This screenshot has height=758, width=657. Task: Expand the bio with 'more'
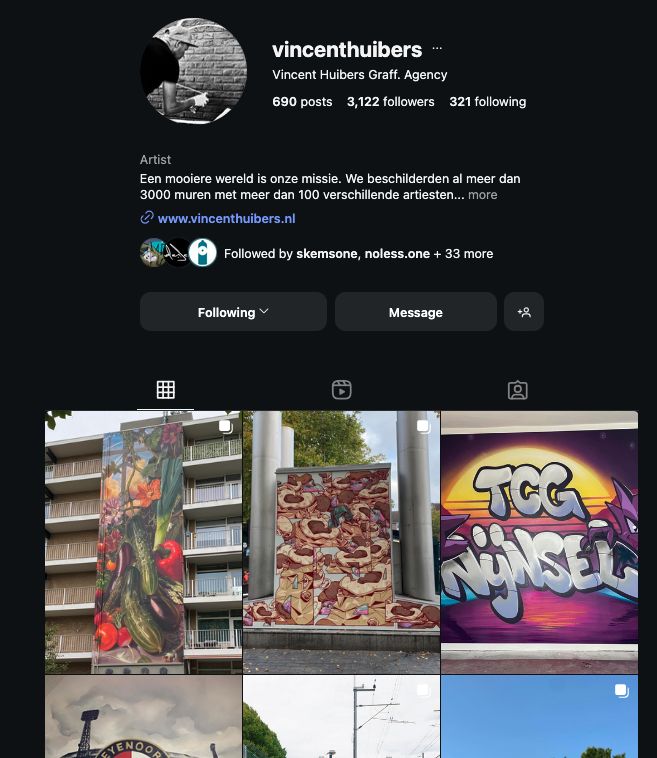[482, 195]
